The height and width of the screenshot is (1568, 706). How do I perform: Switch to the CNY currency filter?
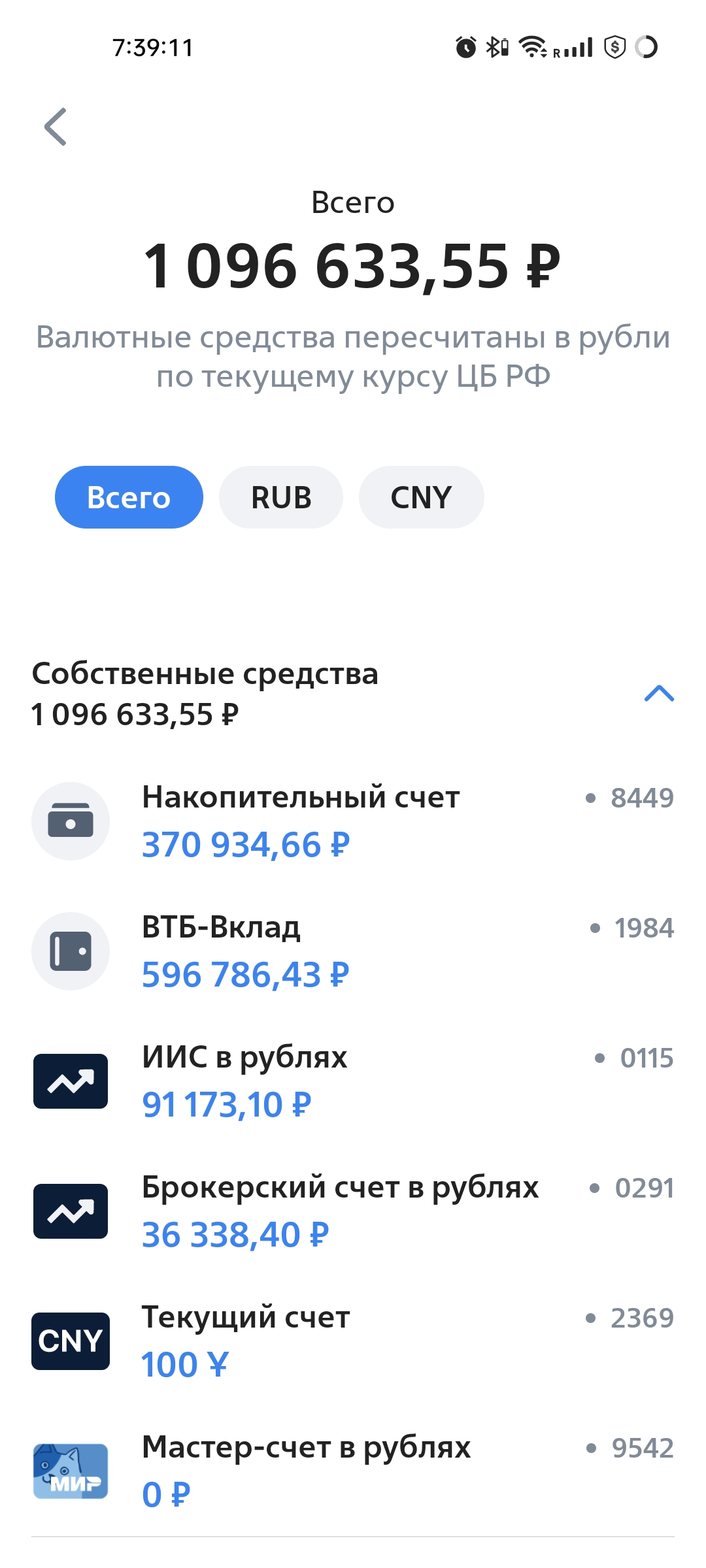pyautogui.click(x=421, y=497)
